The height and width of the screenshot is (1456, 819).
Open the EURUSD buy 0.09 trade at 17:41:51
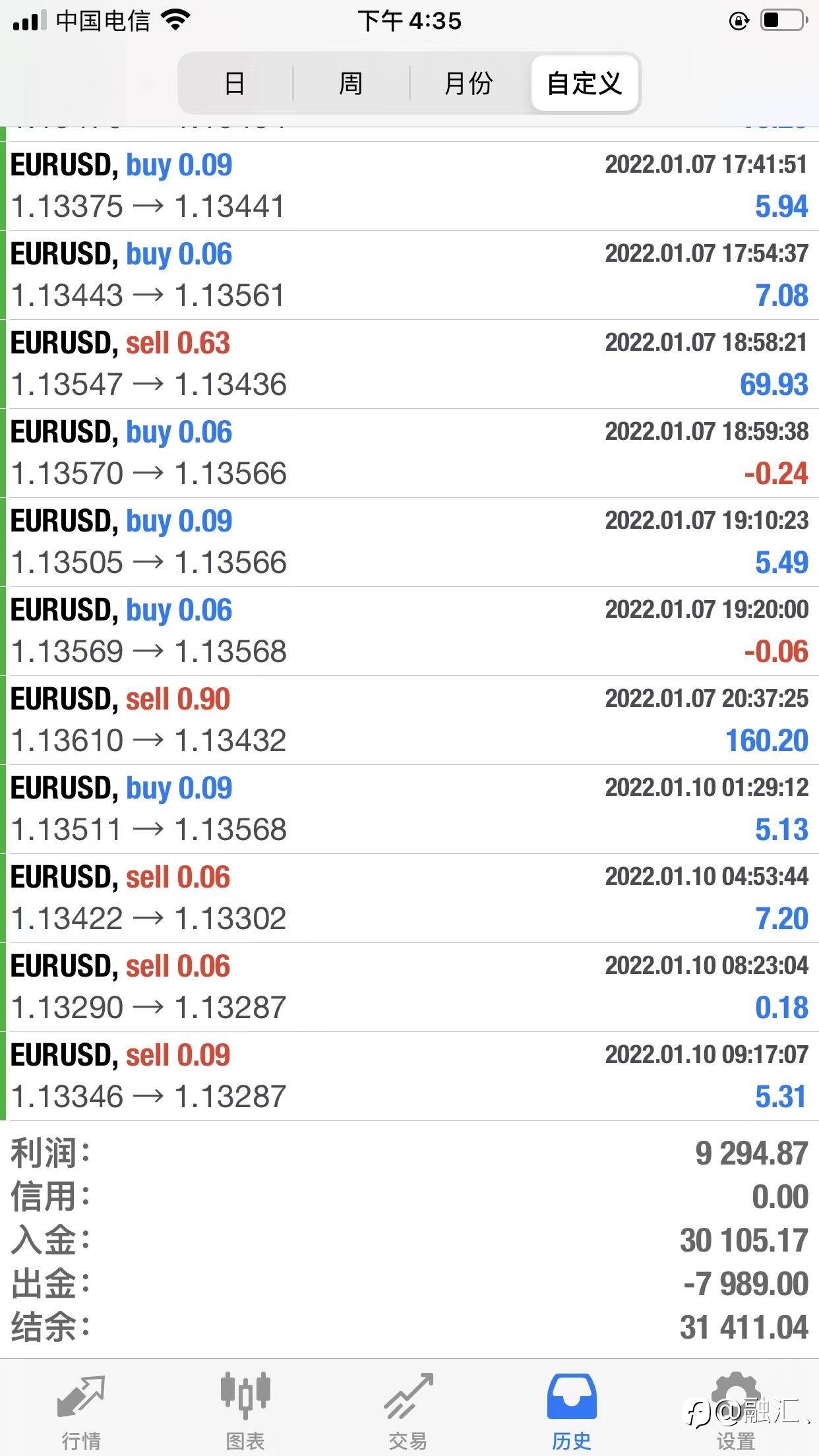409,186
